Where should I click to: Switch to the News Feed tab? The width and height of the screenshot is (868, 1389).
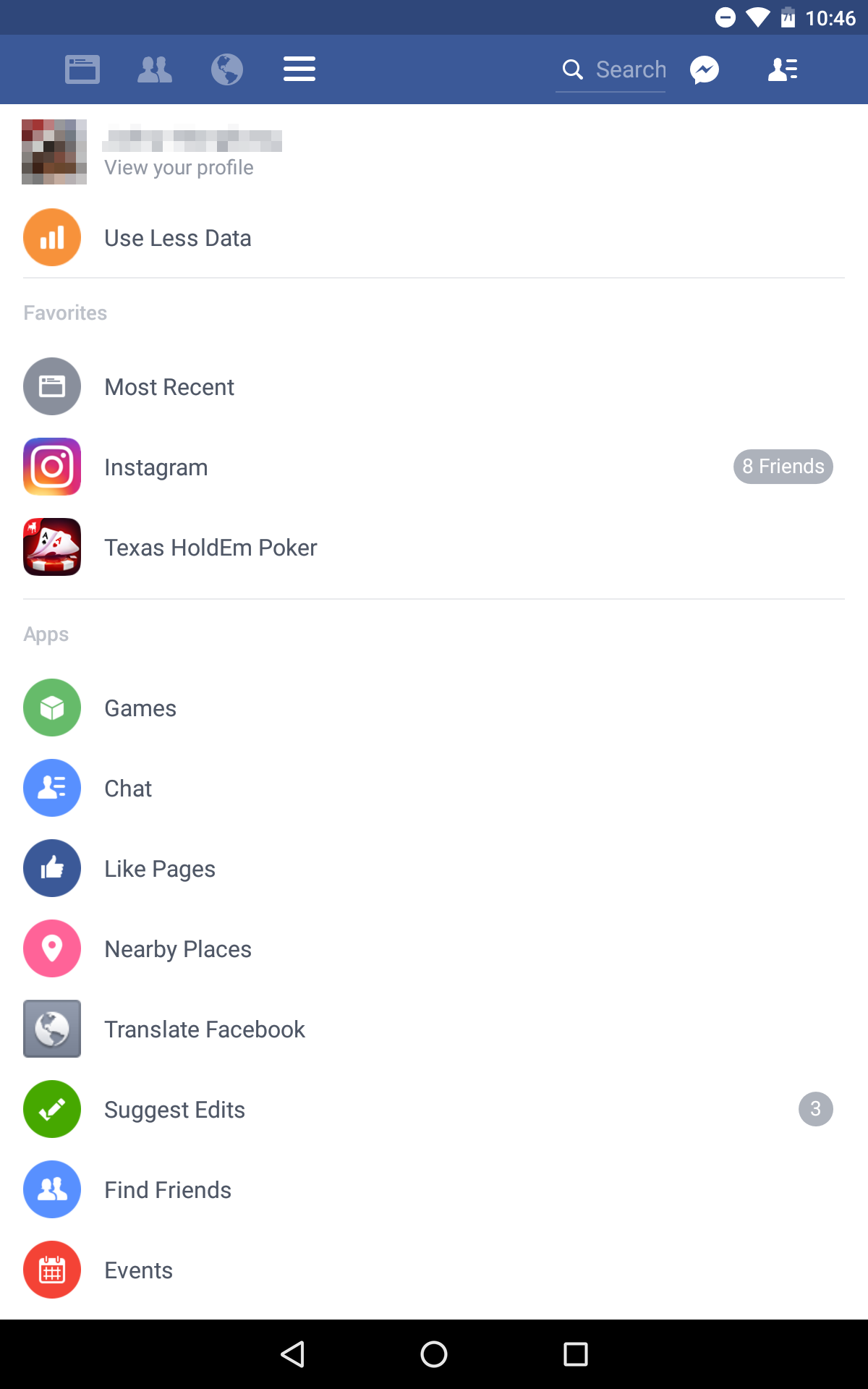(x=82, y=69)
